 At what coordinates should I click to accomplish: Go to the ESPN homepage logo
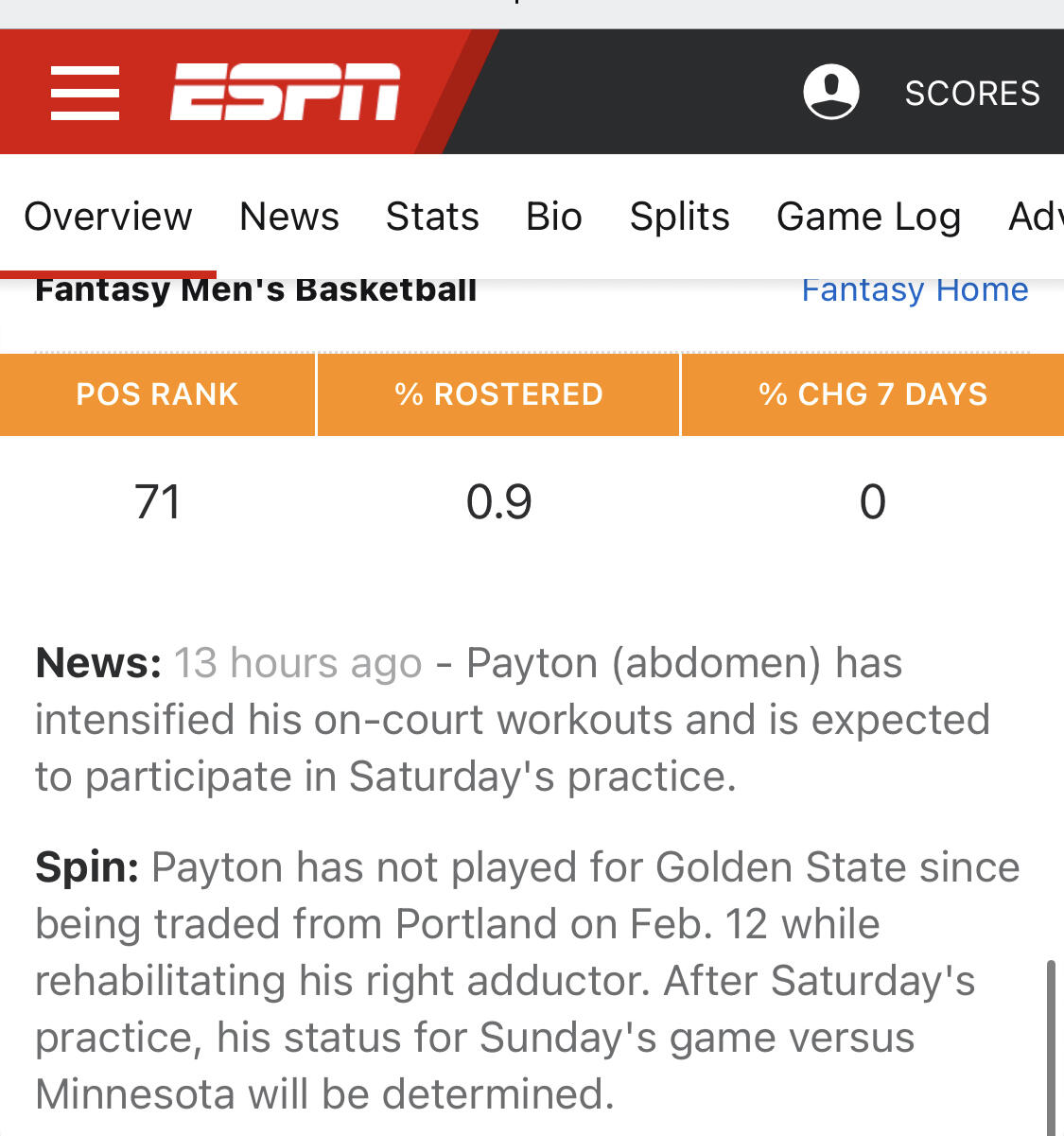(285, 93)
